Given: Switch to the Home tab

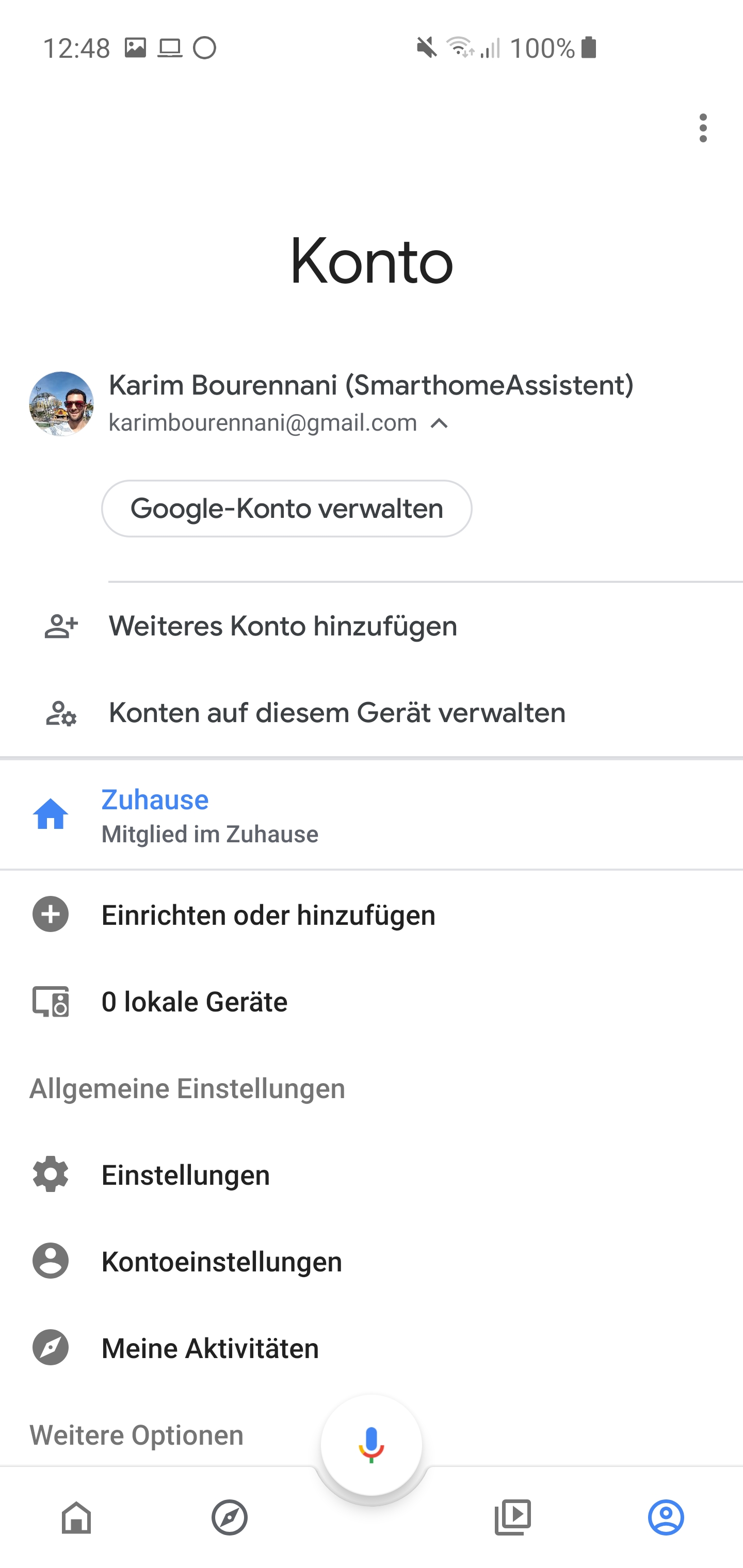Looking at the screenshot, I should coord(77,1517).
